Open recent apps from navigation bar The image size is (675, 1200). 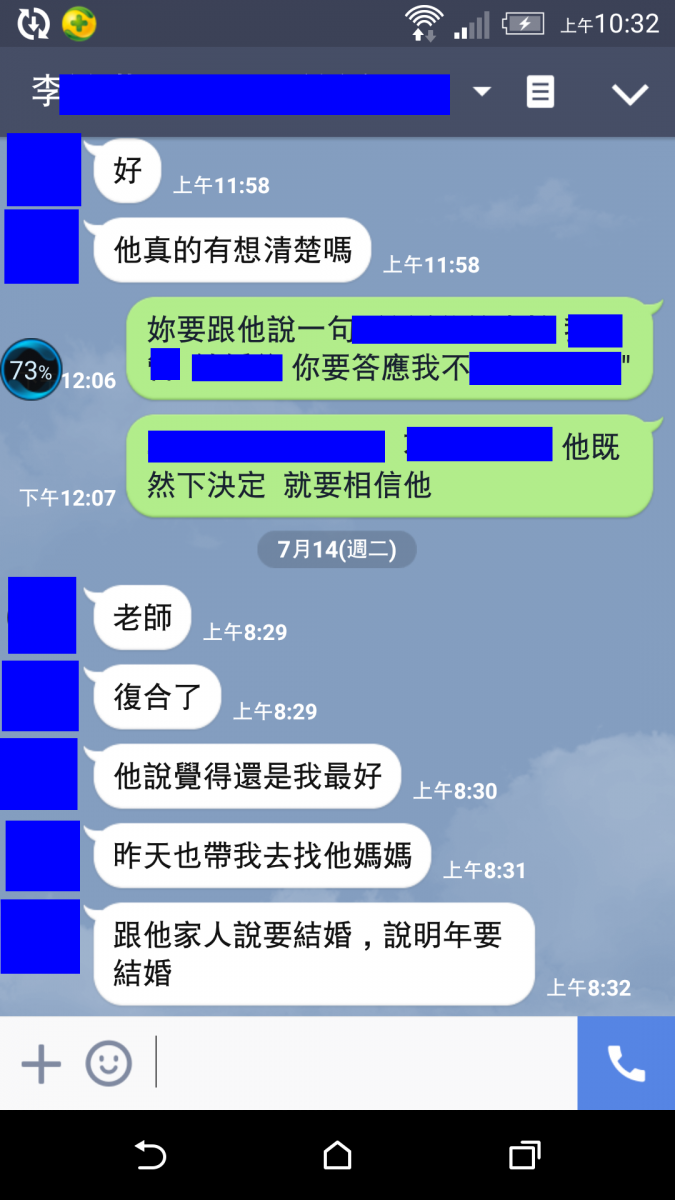(524, 1156)
